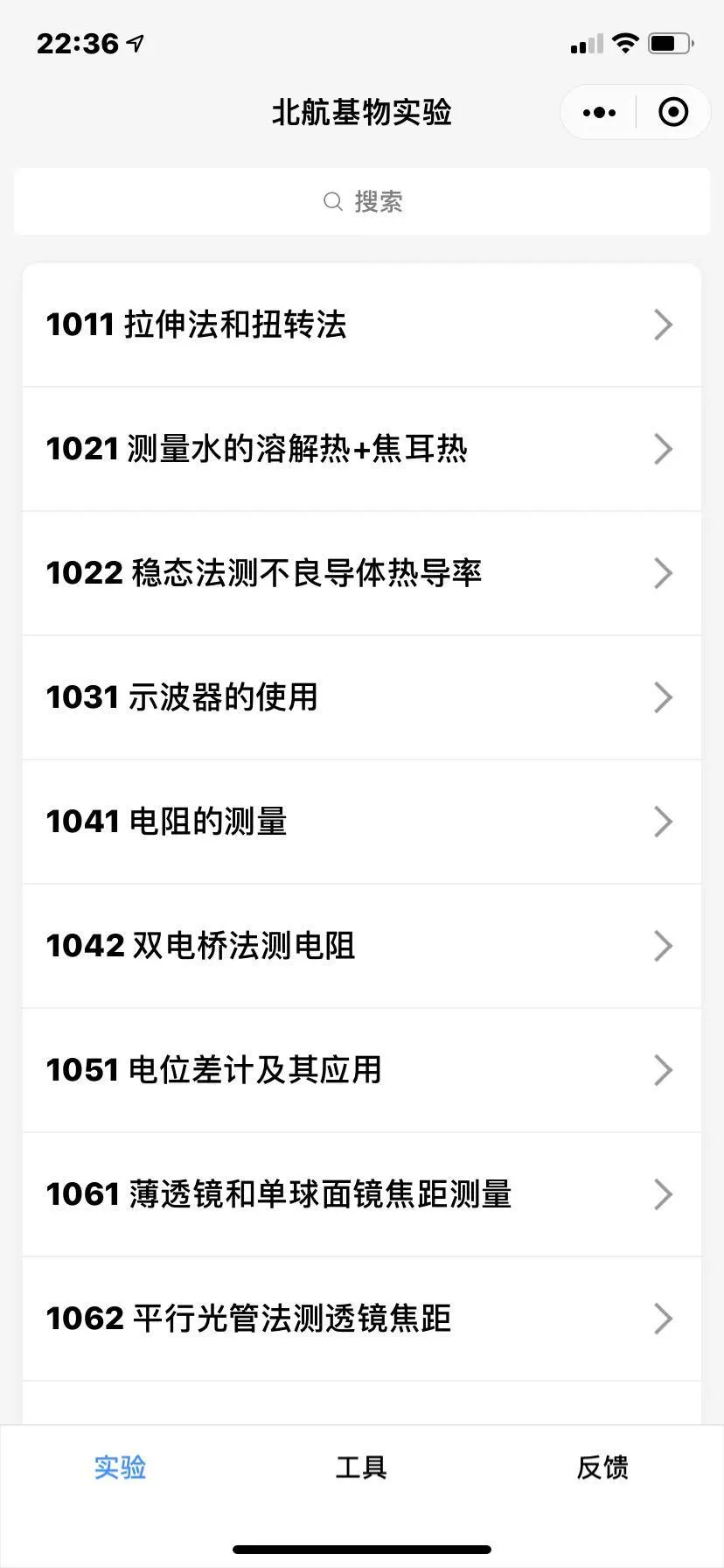
Task: Open 1042 双电桥法测电阻
Action: point(362,946)
